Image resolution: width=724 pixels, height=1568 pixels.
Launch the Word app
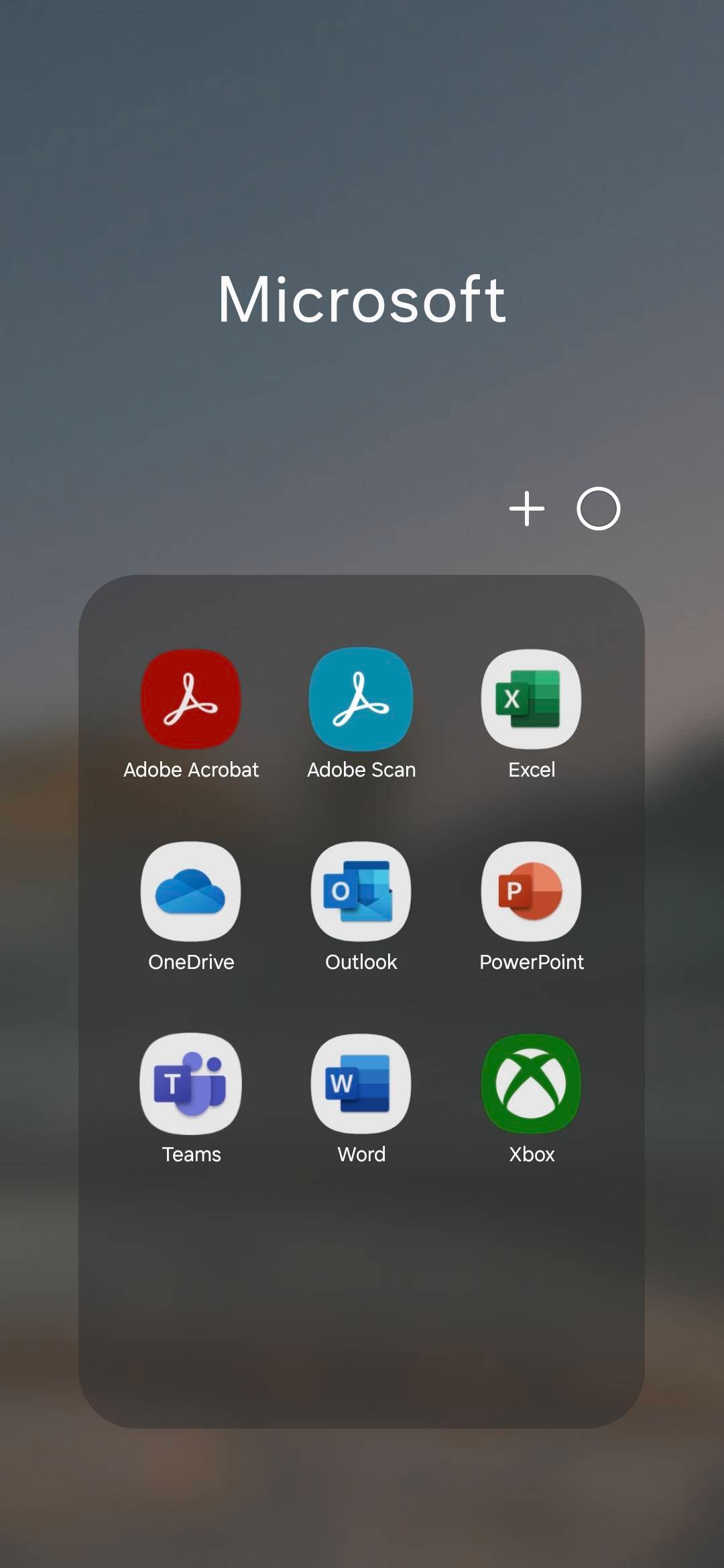pyautogui.click(x=361, y=1084)
